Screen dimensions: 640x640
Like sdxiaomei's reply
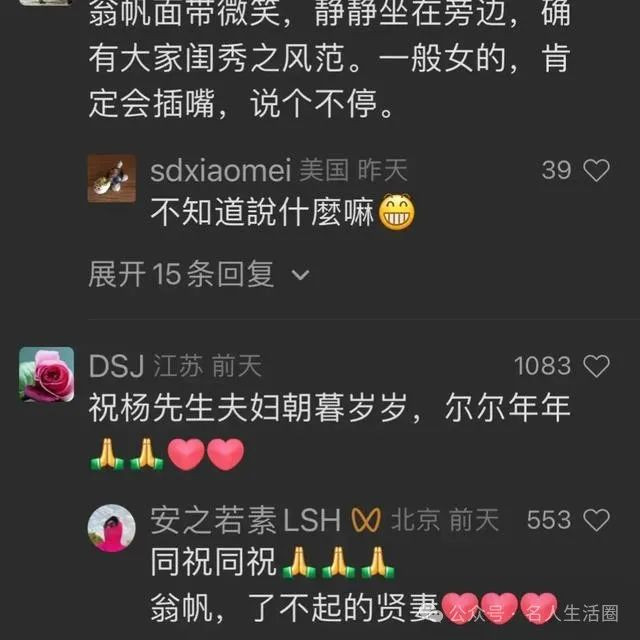tap(596, 171)
